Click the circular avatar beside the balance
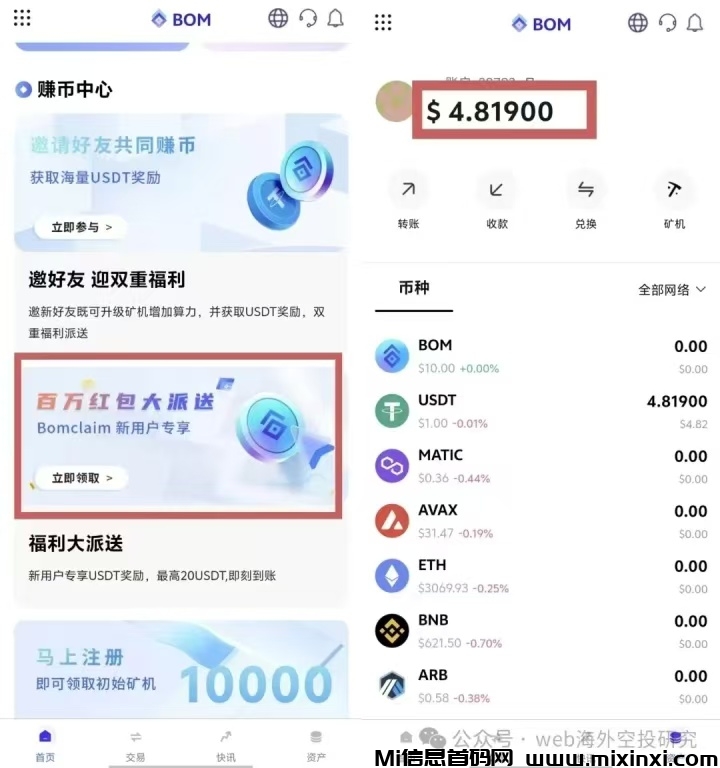The width and height of the screenshot is (720, 768). [394, 101]
